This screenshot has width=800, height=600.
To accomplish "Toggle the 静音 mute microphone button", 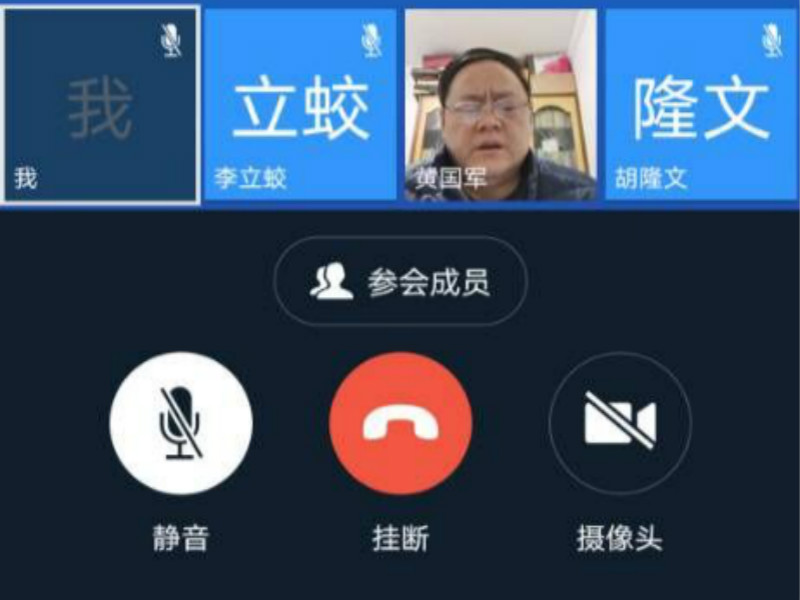I will tap(181, 423).
